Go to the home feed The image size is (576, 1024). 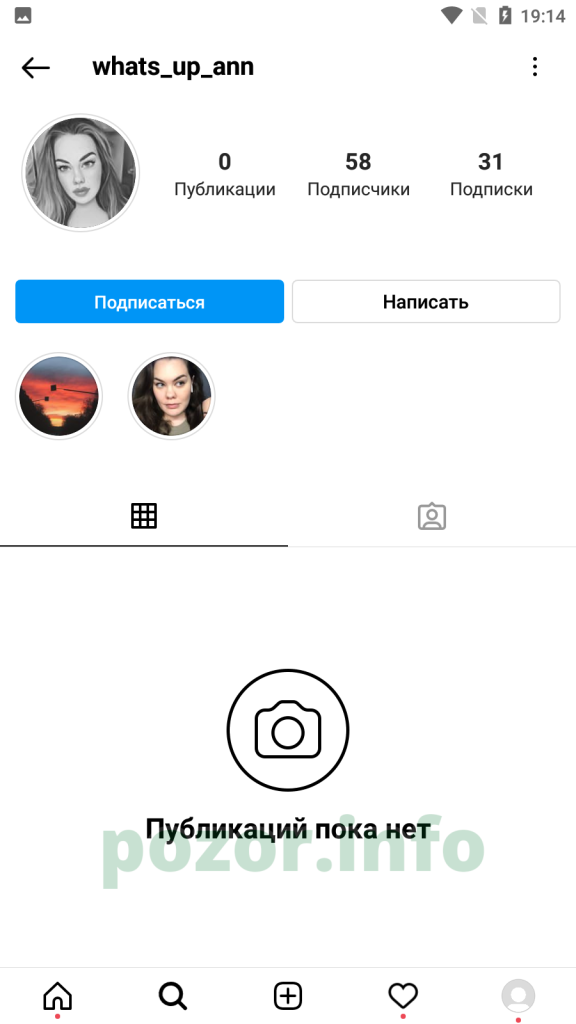pyautogui.click(x=57, y=997)
